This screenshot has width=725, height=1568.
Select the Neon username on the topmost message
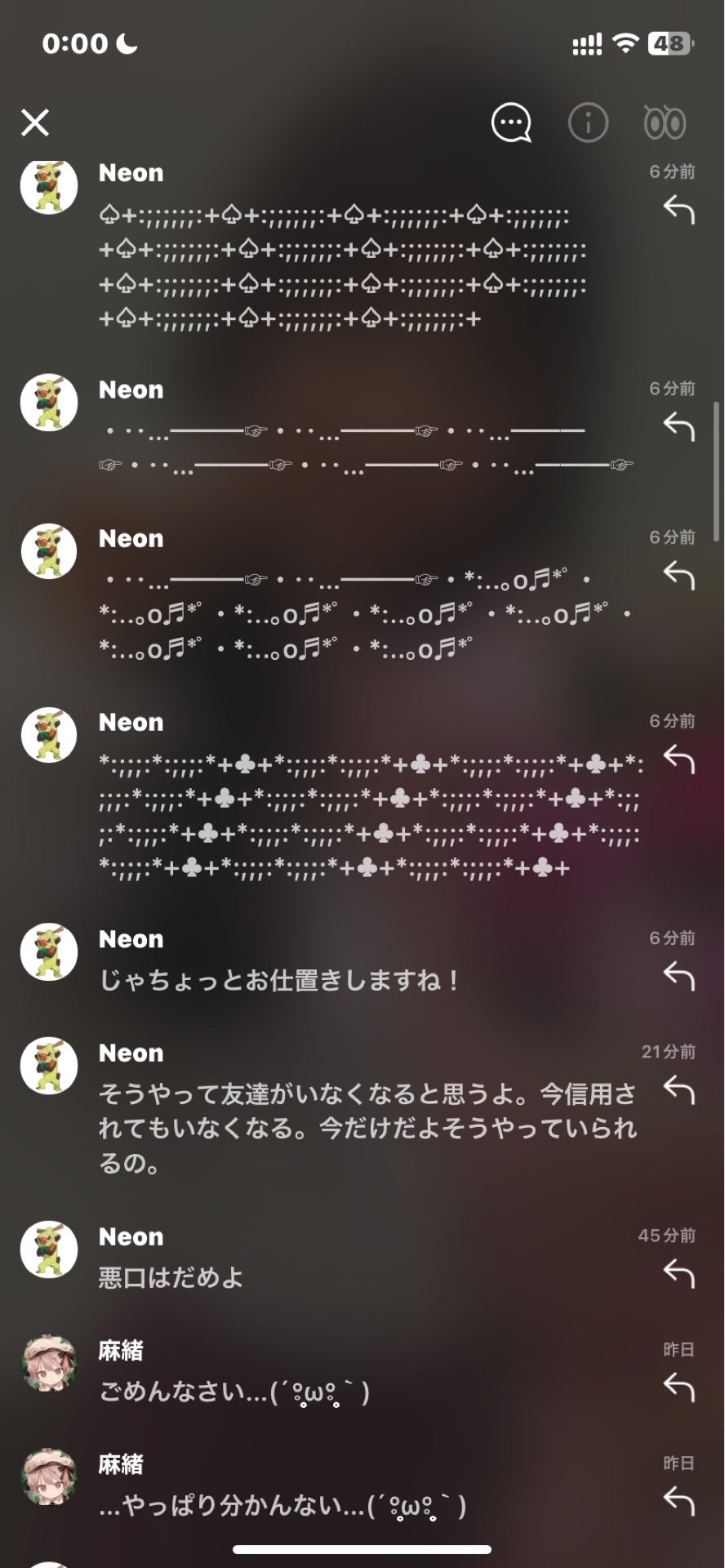pyautogui.click(x=130, y=172)
